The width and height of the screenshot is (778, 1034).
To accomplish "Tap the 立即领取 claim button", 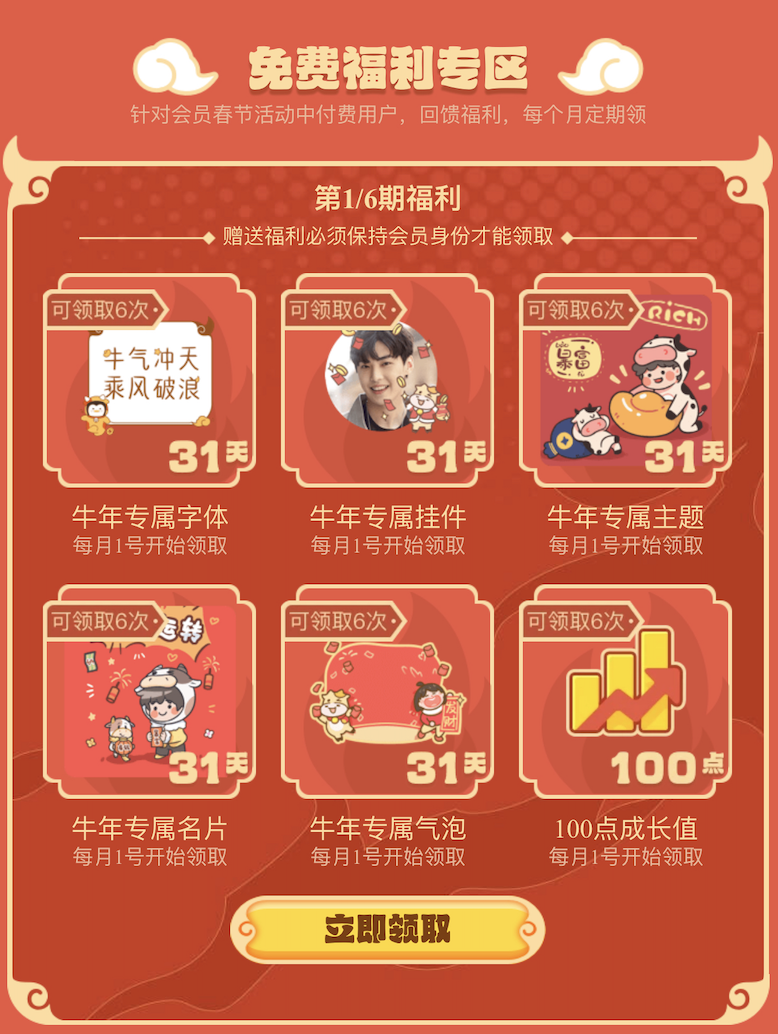I will 388,929.
